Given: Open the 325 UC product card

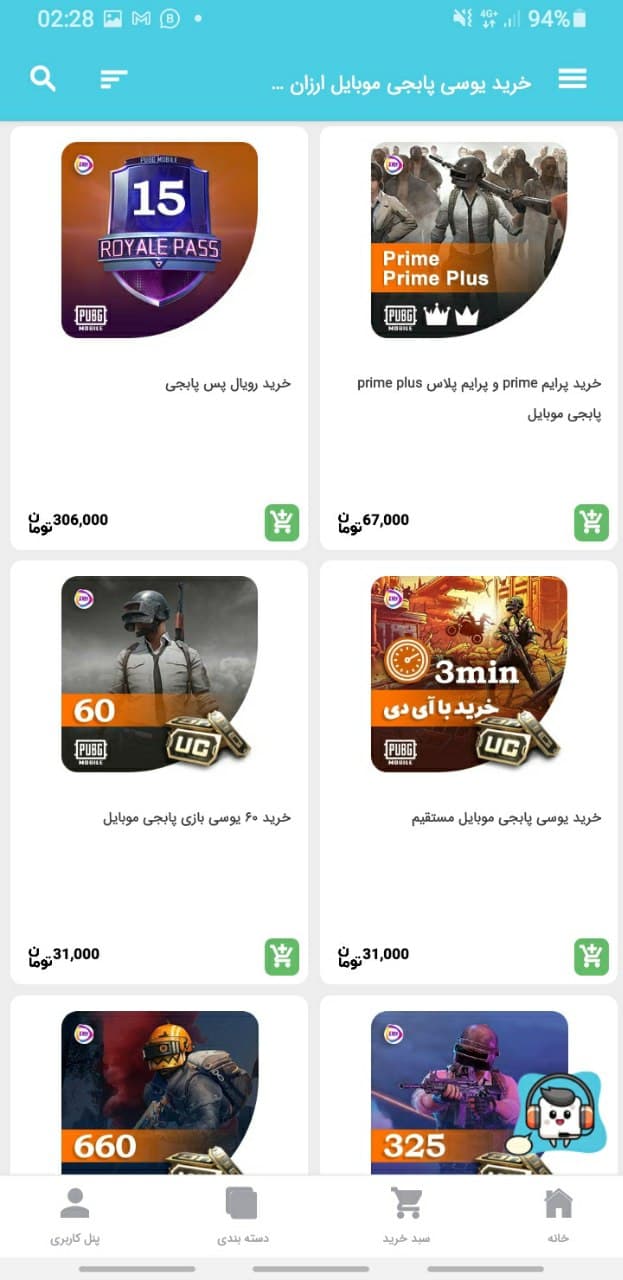Looking at the screenshot, I should 450,1090.
